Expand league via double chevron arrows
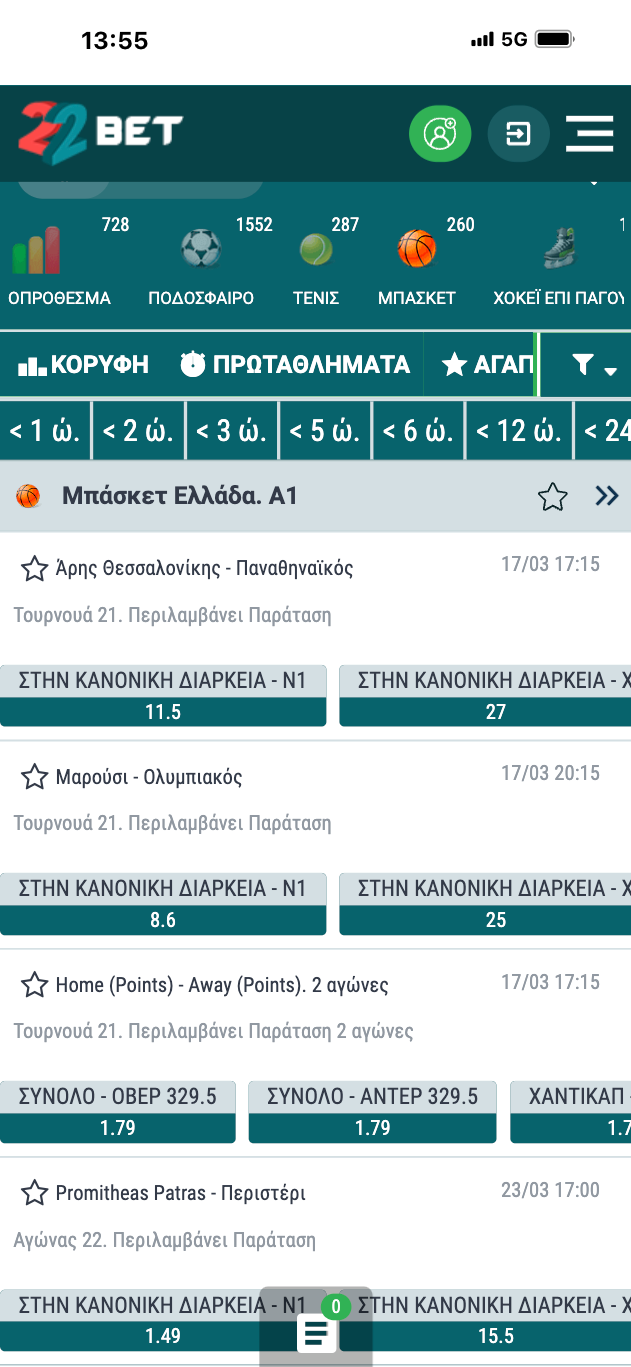This screenshot has height=1367, width=631. click(x=606, y=496)
